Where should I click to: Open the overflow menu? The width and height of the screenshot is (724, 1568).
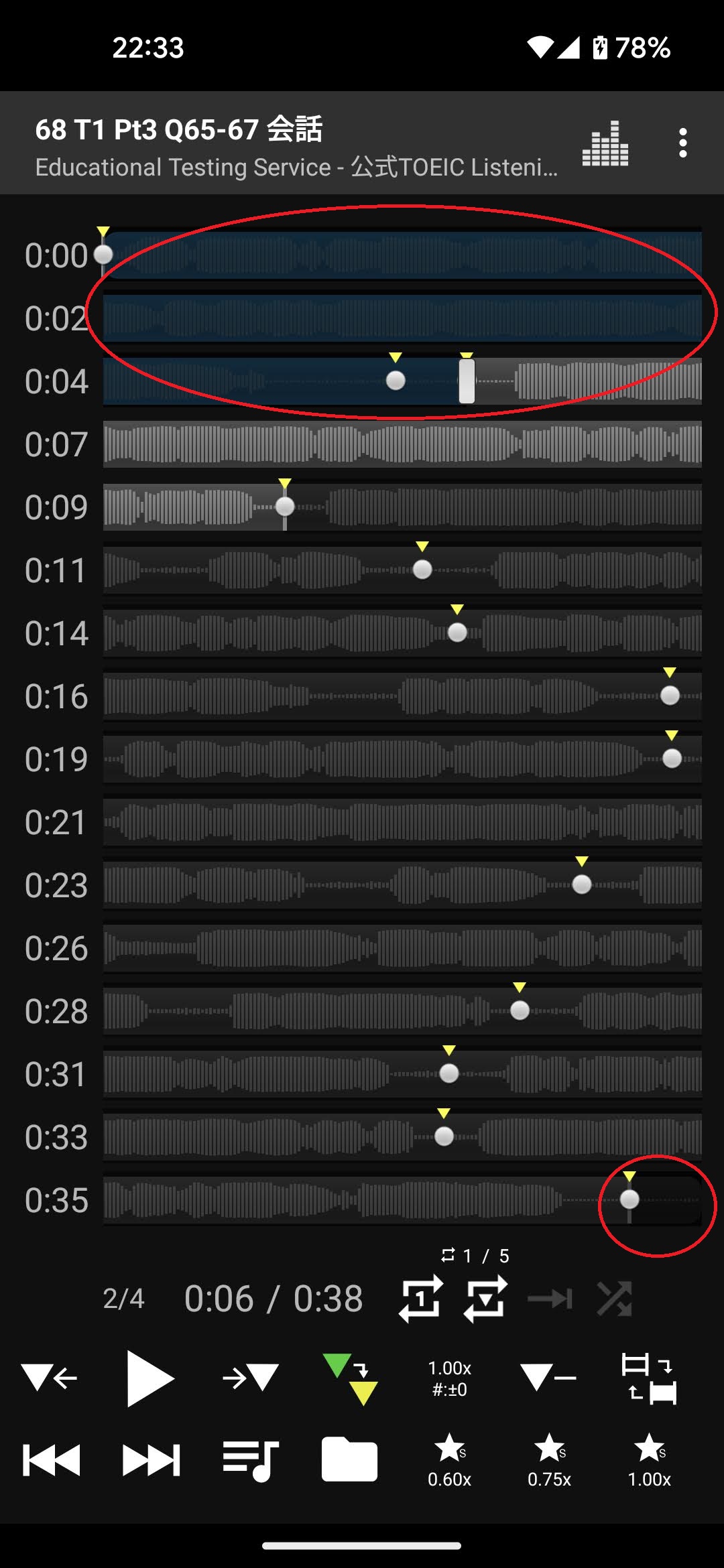click(682, 143)
